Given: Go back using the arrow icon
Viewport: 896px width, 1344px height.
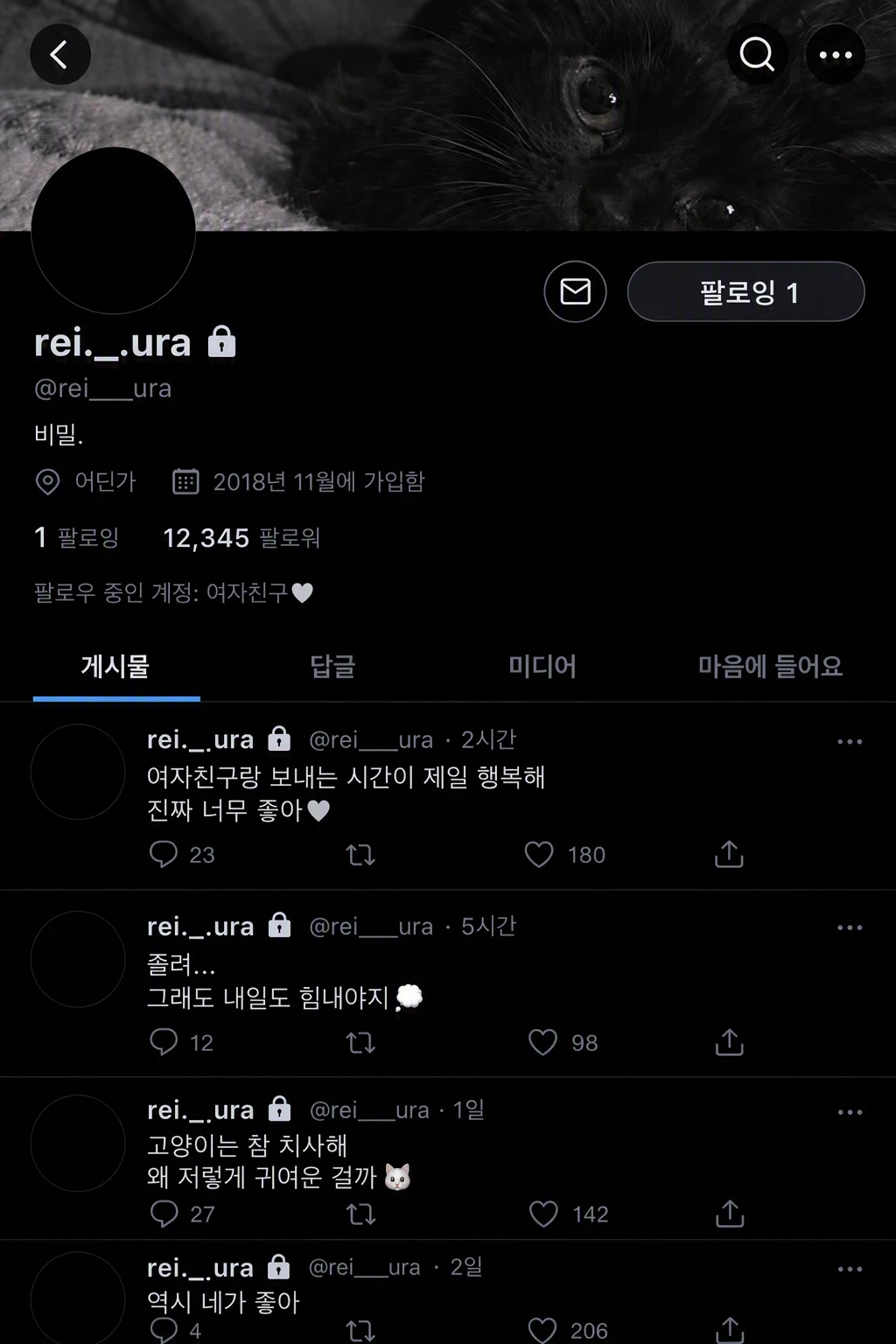Looking at the screenshot, I should [x=59, y=55].
